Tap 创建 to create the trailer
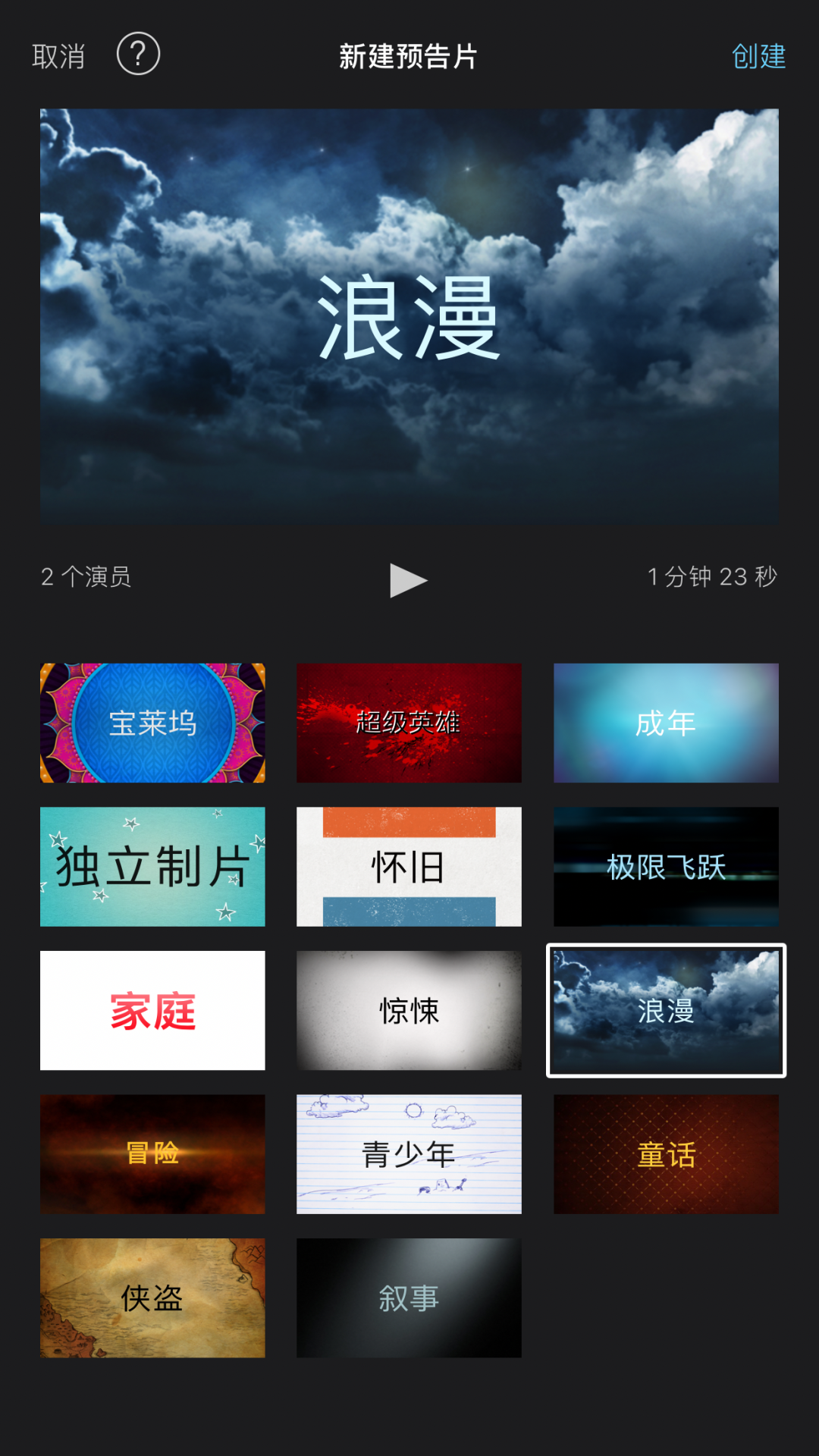 point(758,57)
